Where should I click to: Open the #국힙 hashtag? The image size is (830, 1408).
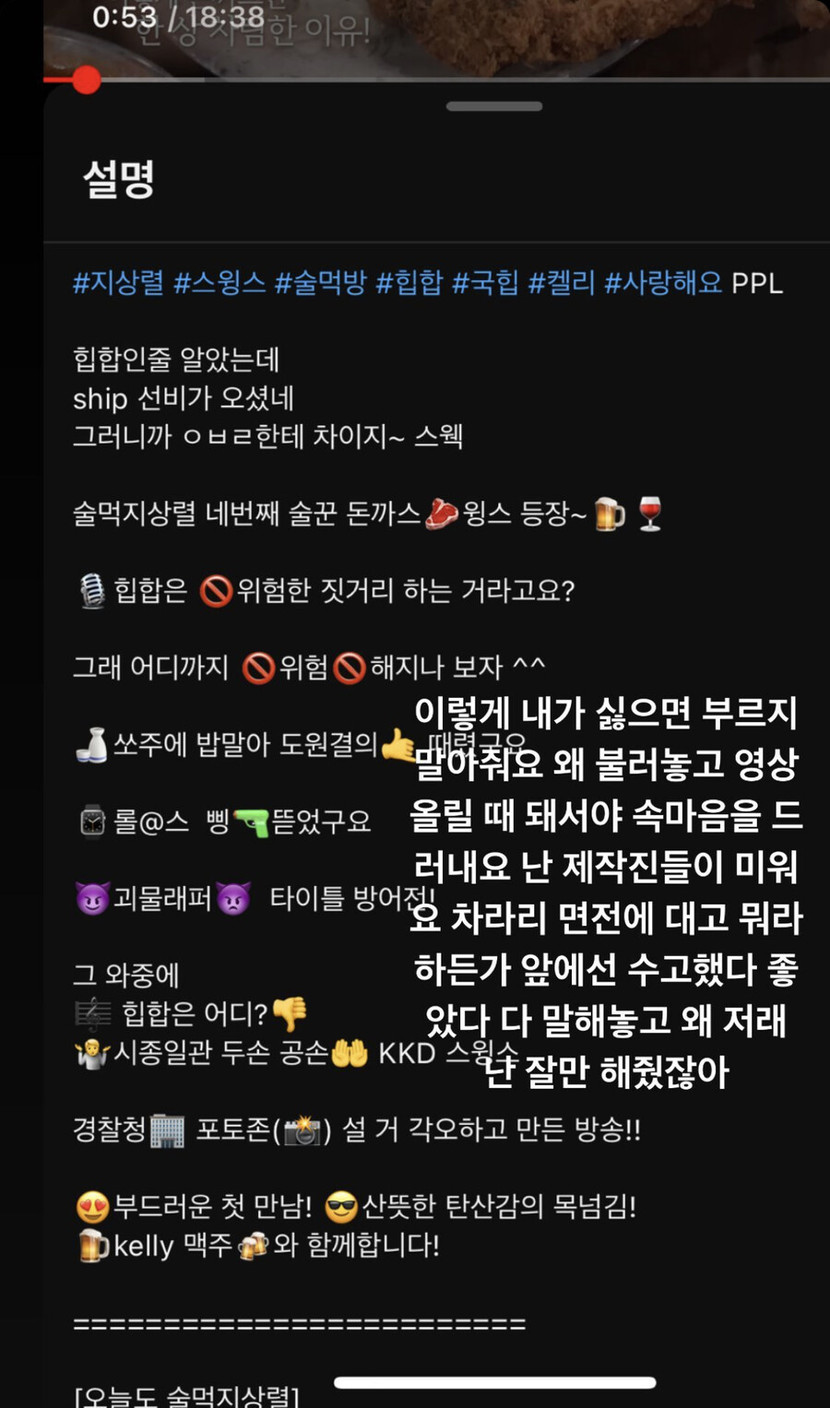point(485,283)
